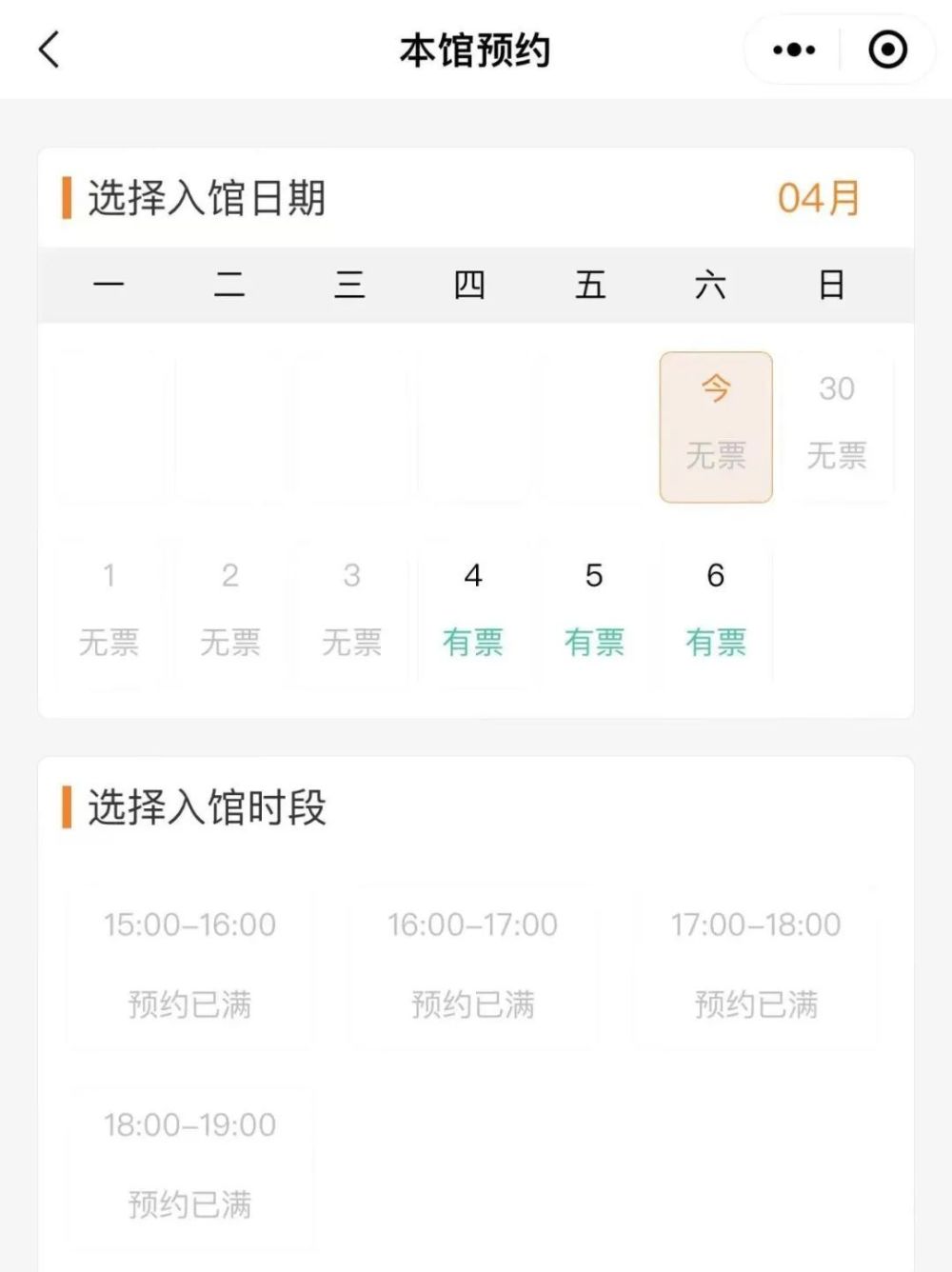Pick date 1 showing 无票
This screenshot has width=952, height=1272.
coord(109,611)
